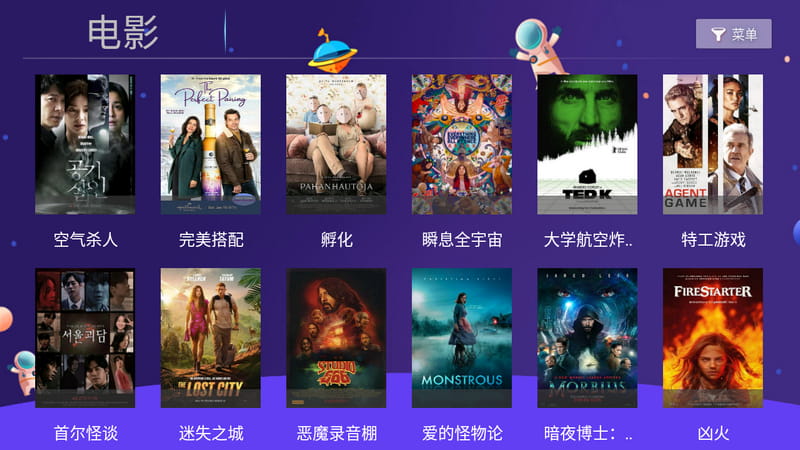Screen dimensions: 800x450
Task: Open the 菜单 filter menu
Action: pos(733,34)
